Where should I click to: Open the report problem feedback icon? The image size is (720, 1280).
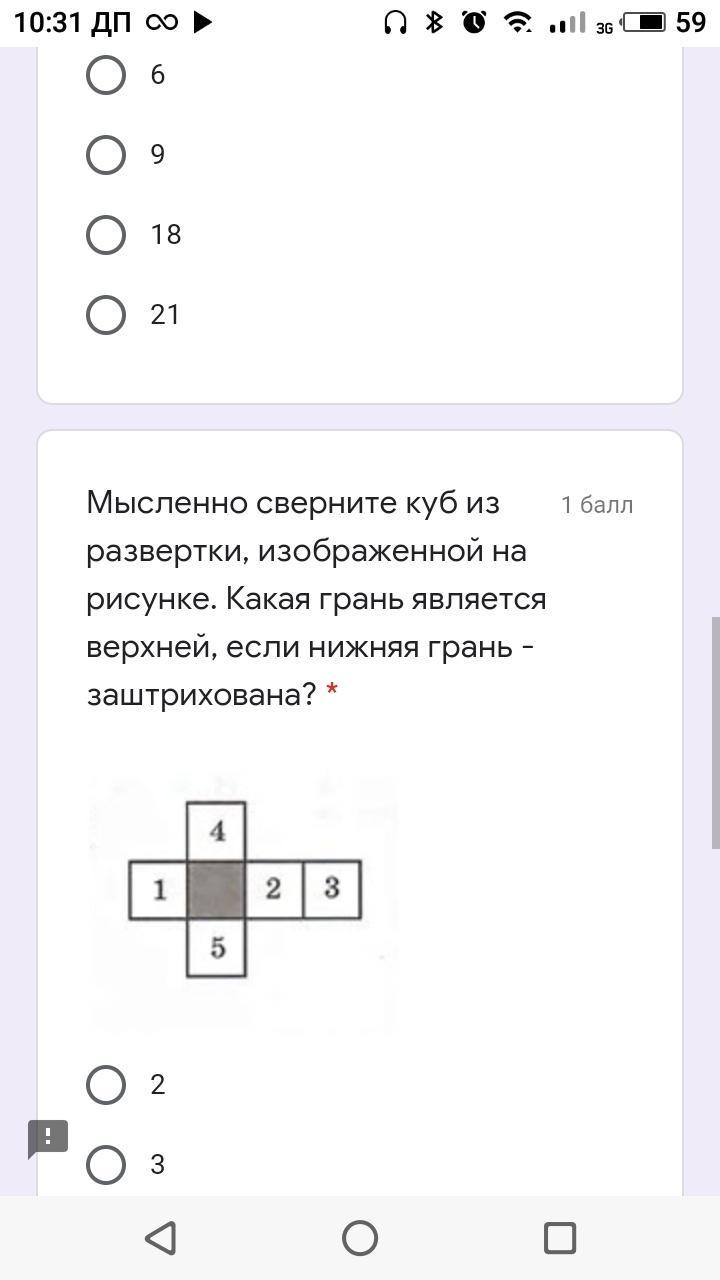(47, 1138)
